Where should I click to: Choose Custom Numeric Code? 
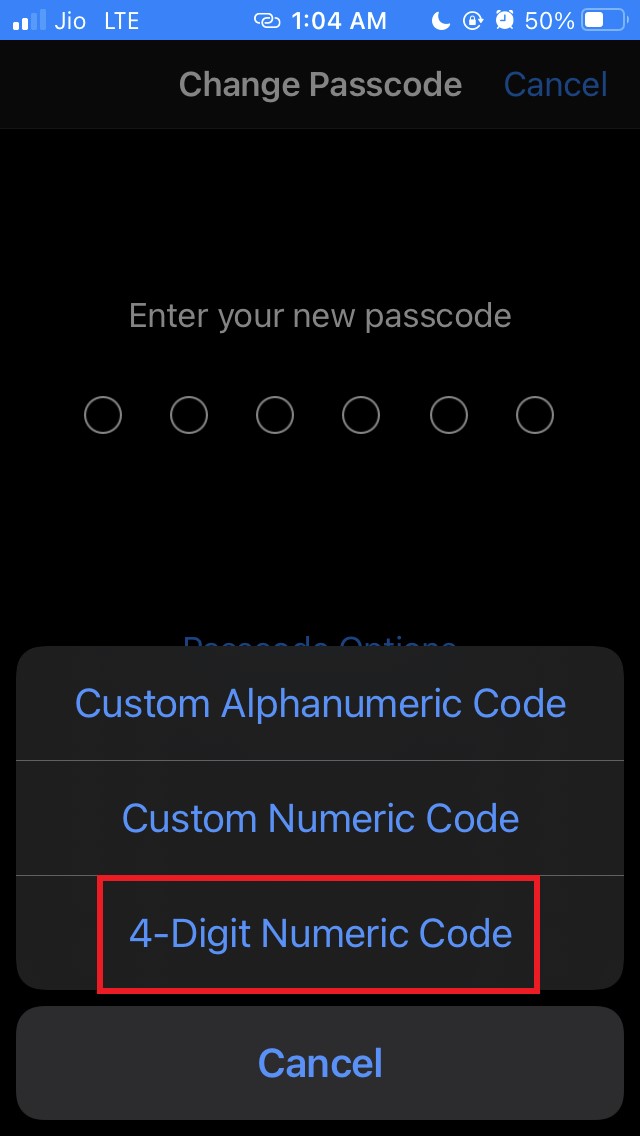pyautogui.click(x=320, y=819)
